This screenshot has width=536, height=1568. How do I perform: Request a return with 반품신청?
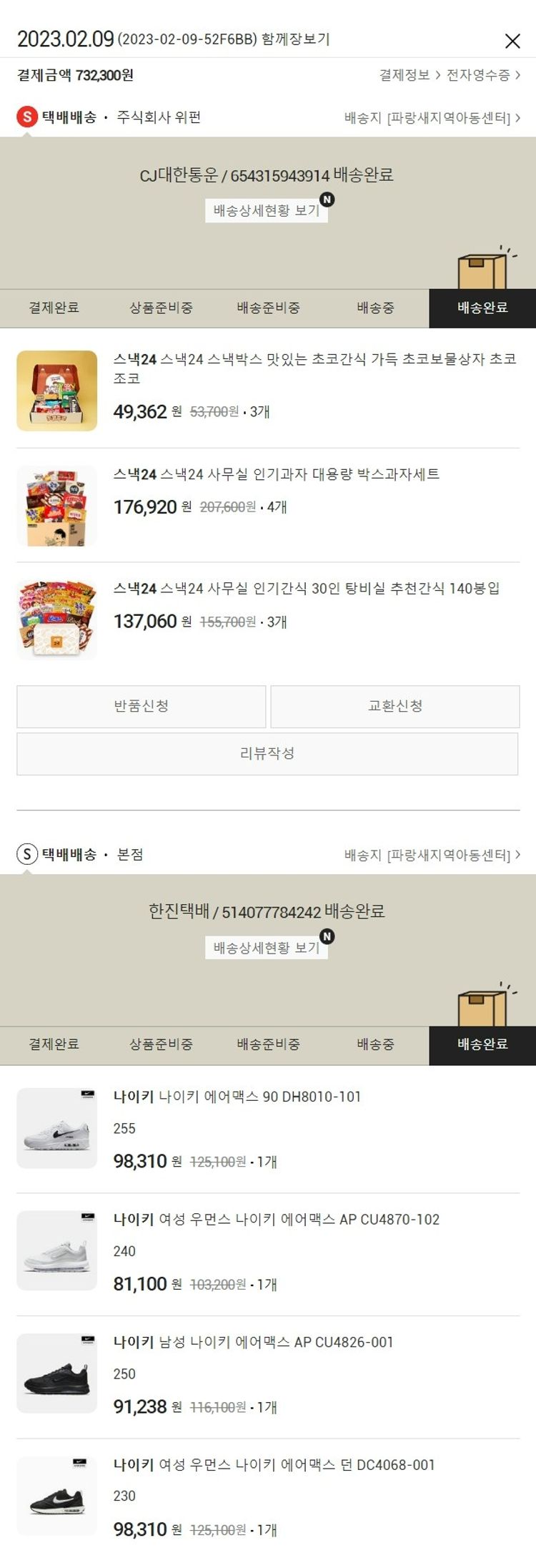[142, 706]
